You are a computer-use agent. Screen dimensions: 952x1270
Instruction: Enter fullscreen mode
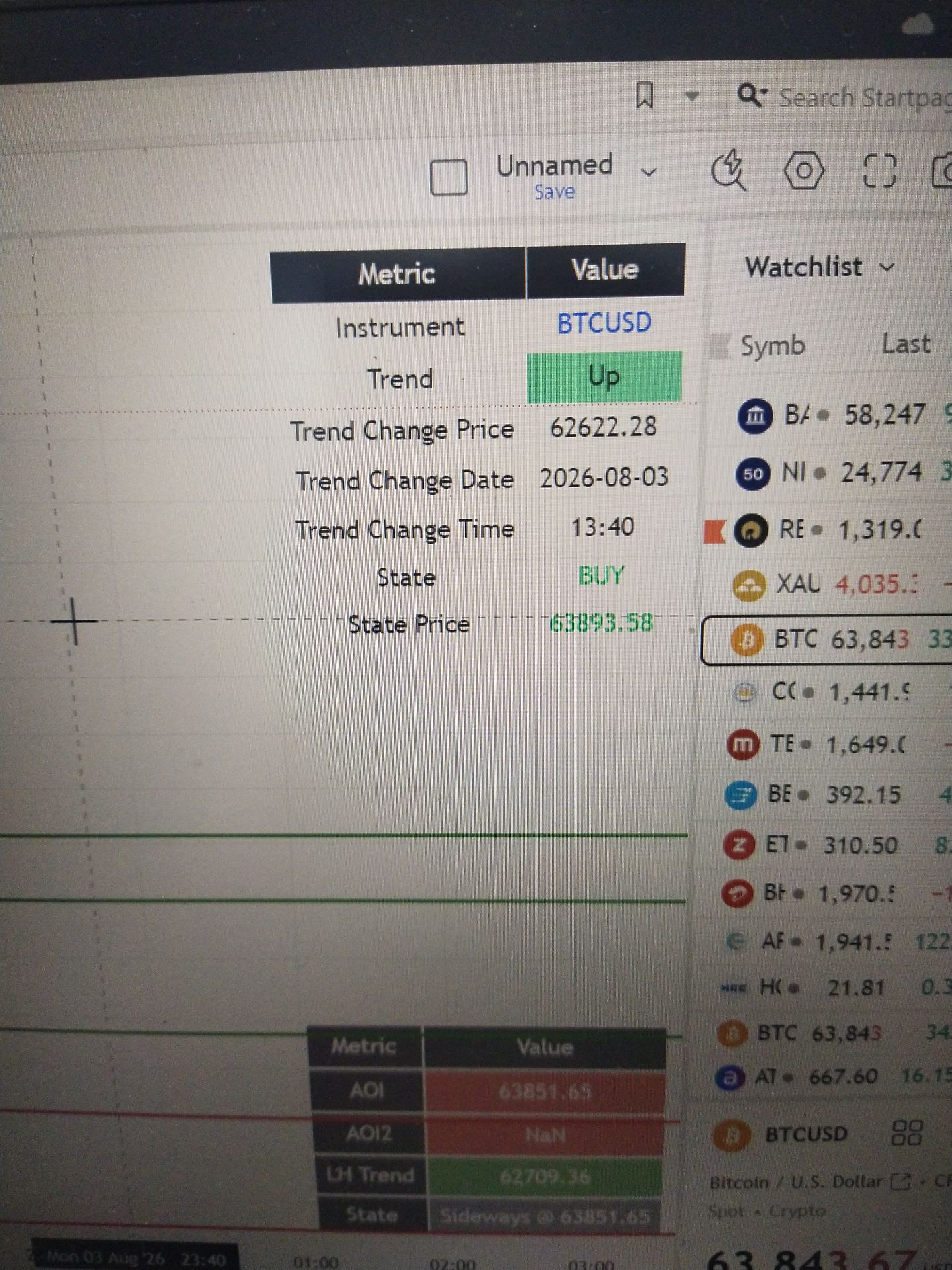tap(881, 171)
